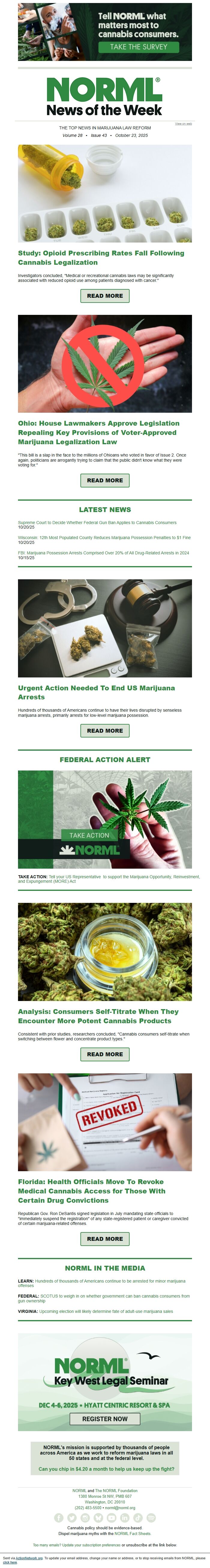Tap Register Now for Key West Legal Seminar
The height and width of the screenshot is (1568, 210).
[x=105, y=1419]
